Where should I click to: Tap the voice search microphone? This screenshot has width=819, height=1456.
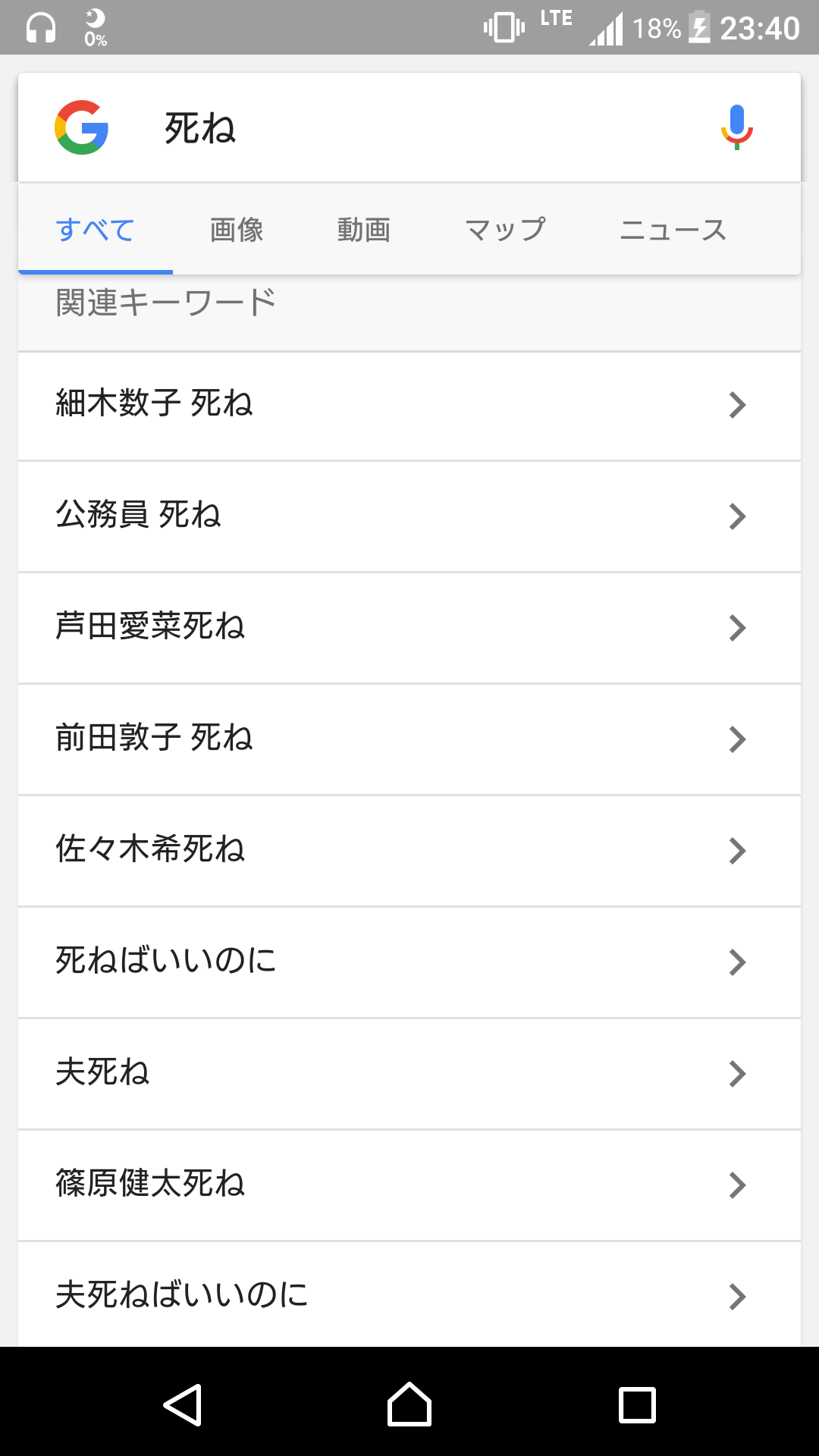736,127
